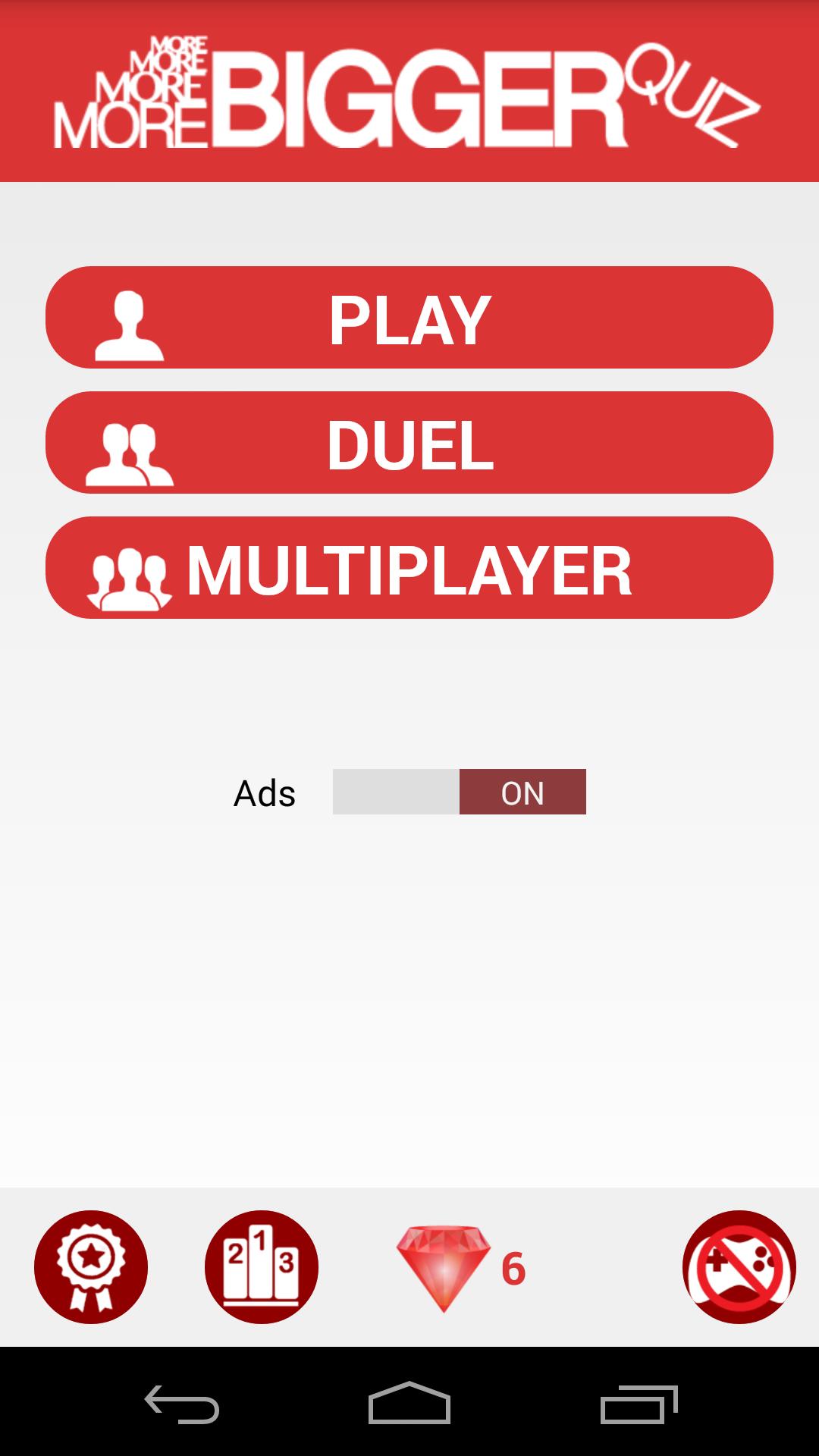Start a single-player game with PLAY
The image size is (819, 1456).
click(x=409, y=318)
